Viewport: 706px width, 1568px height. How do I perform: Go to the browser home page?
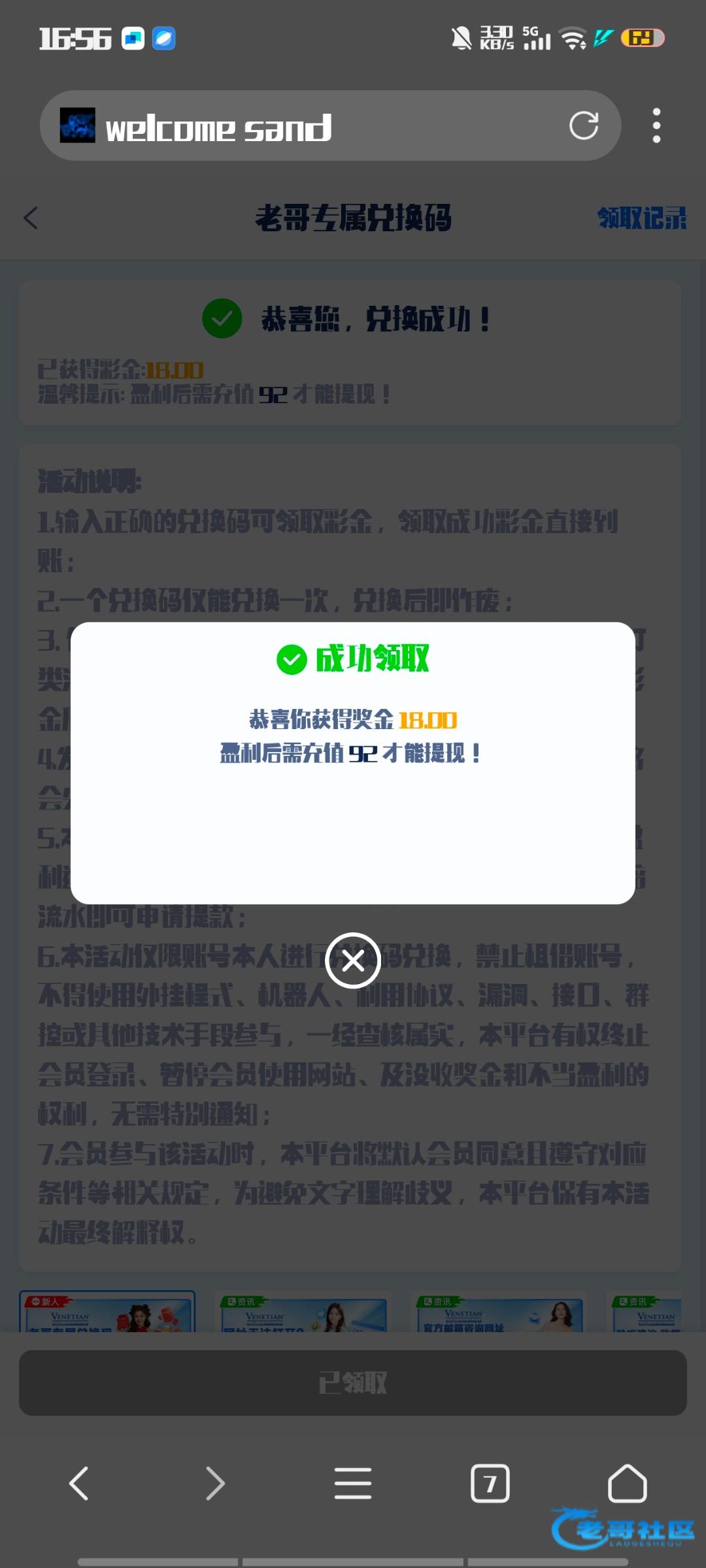(627, 1483)
